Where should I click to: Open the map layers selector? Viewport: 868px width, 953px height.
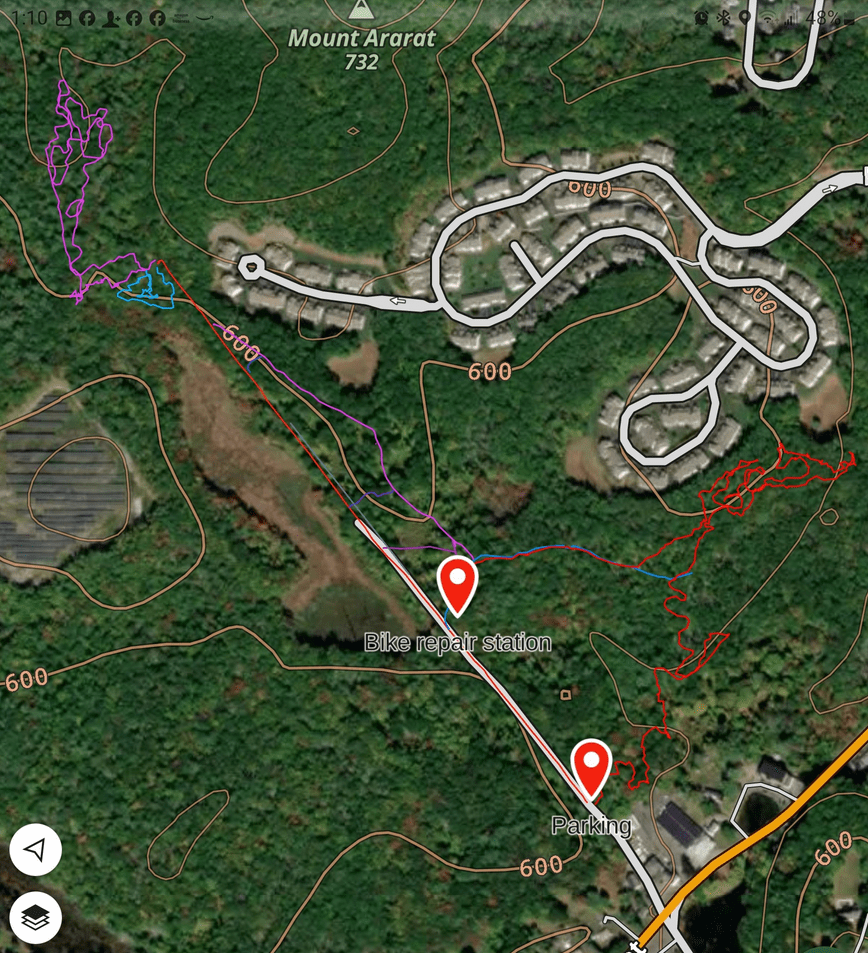[x=35, y=917]
